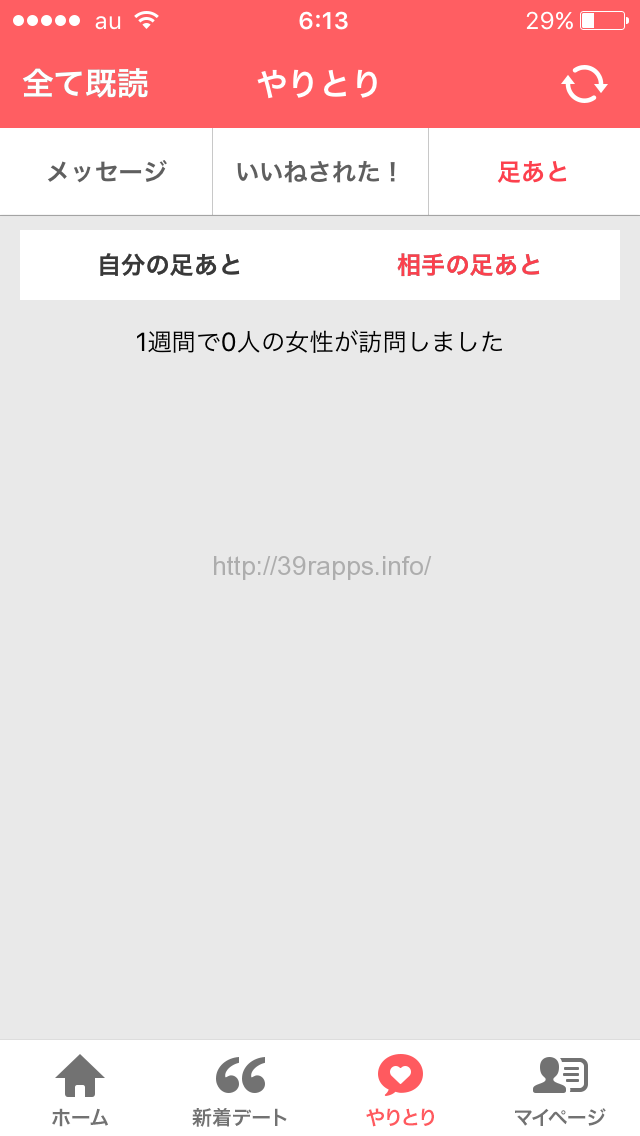The width and height of the screenshot is (640, 1136).
Task: Select the 相手の足あと segment
Action: coord(469,265)
